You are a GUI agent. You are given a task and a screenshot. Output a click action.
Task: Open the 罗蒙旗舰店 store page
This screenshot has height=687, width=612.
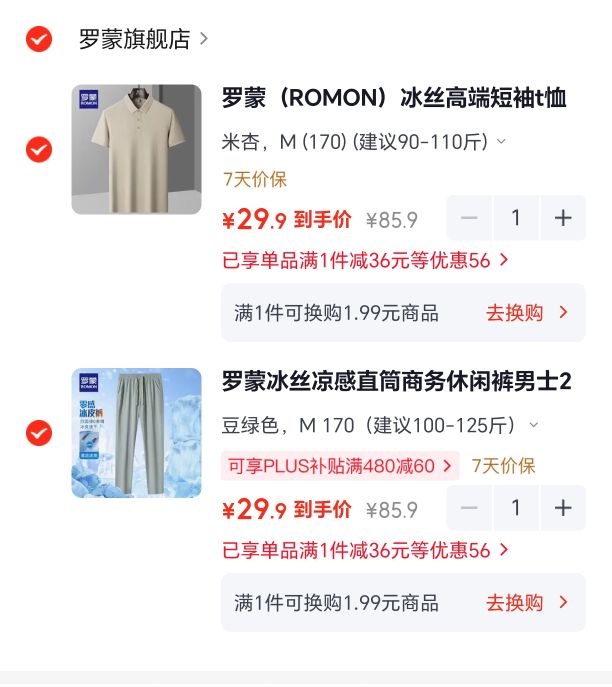pos(143,39)
